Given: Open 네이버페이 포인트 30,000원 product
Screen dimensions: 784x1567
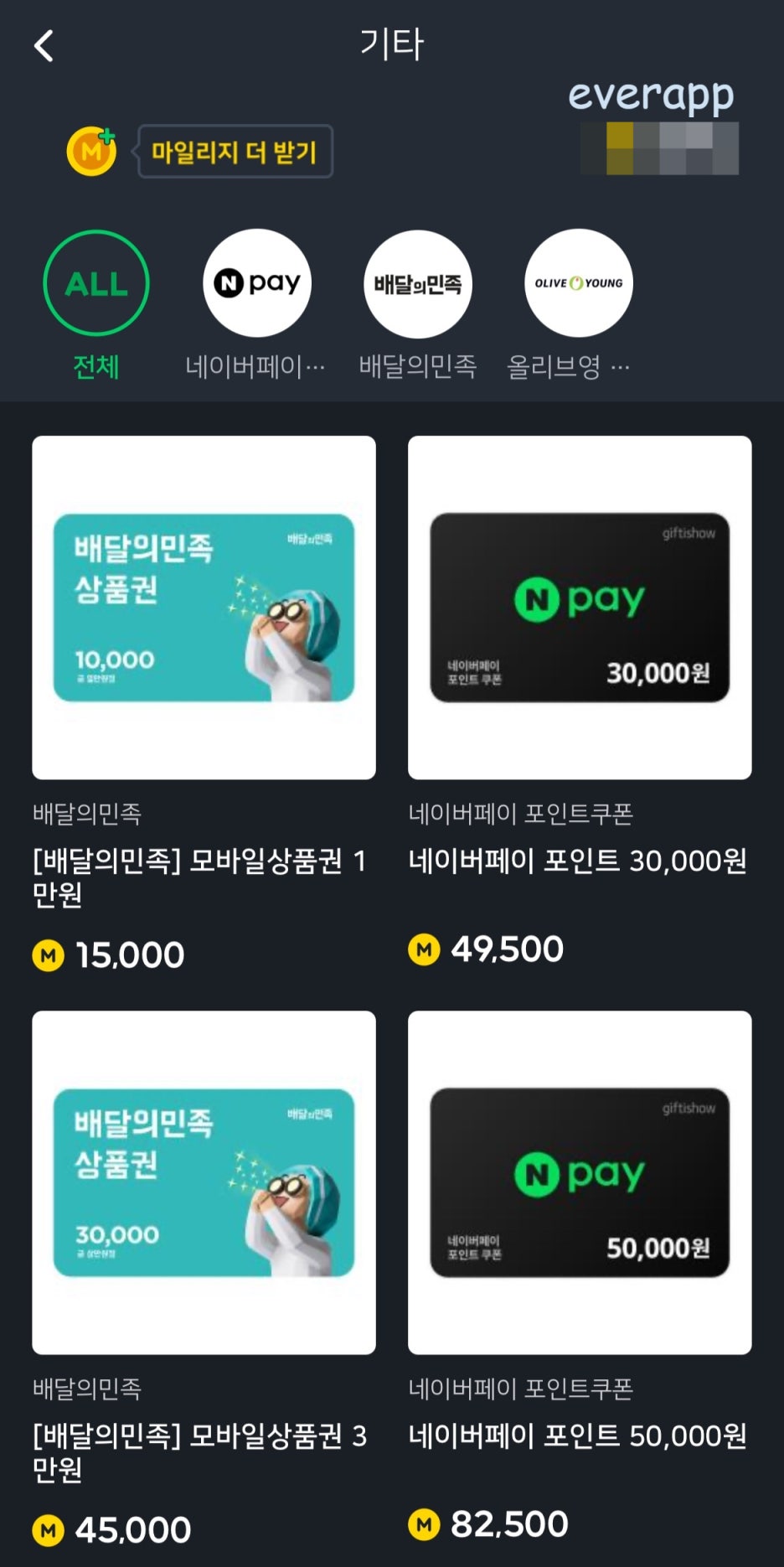Looking at the screenshot, I should pos(580,608).
